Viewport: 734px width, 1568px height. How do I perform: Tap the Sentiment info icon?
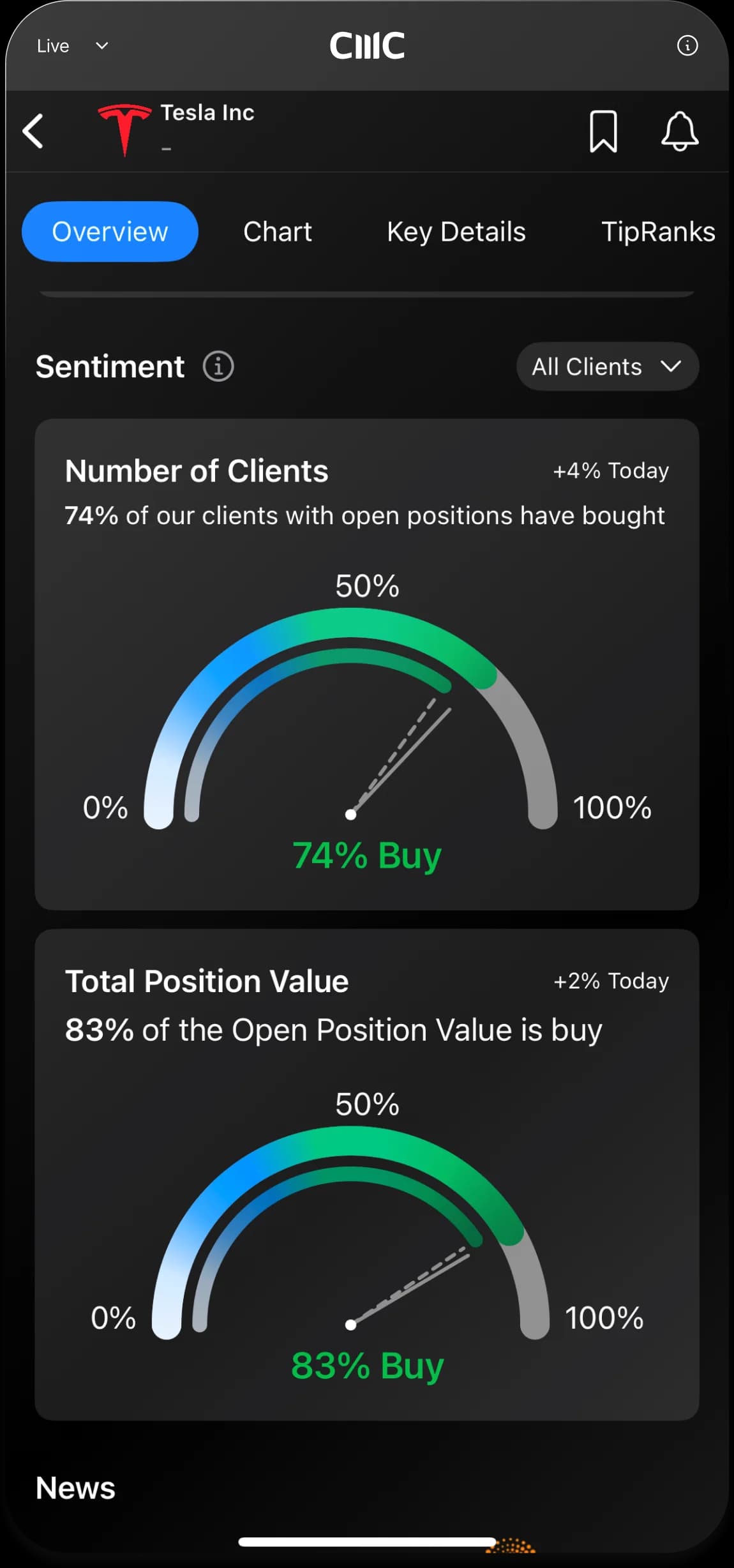pyautogui.click(x=220, y=366)
